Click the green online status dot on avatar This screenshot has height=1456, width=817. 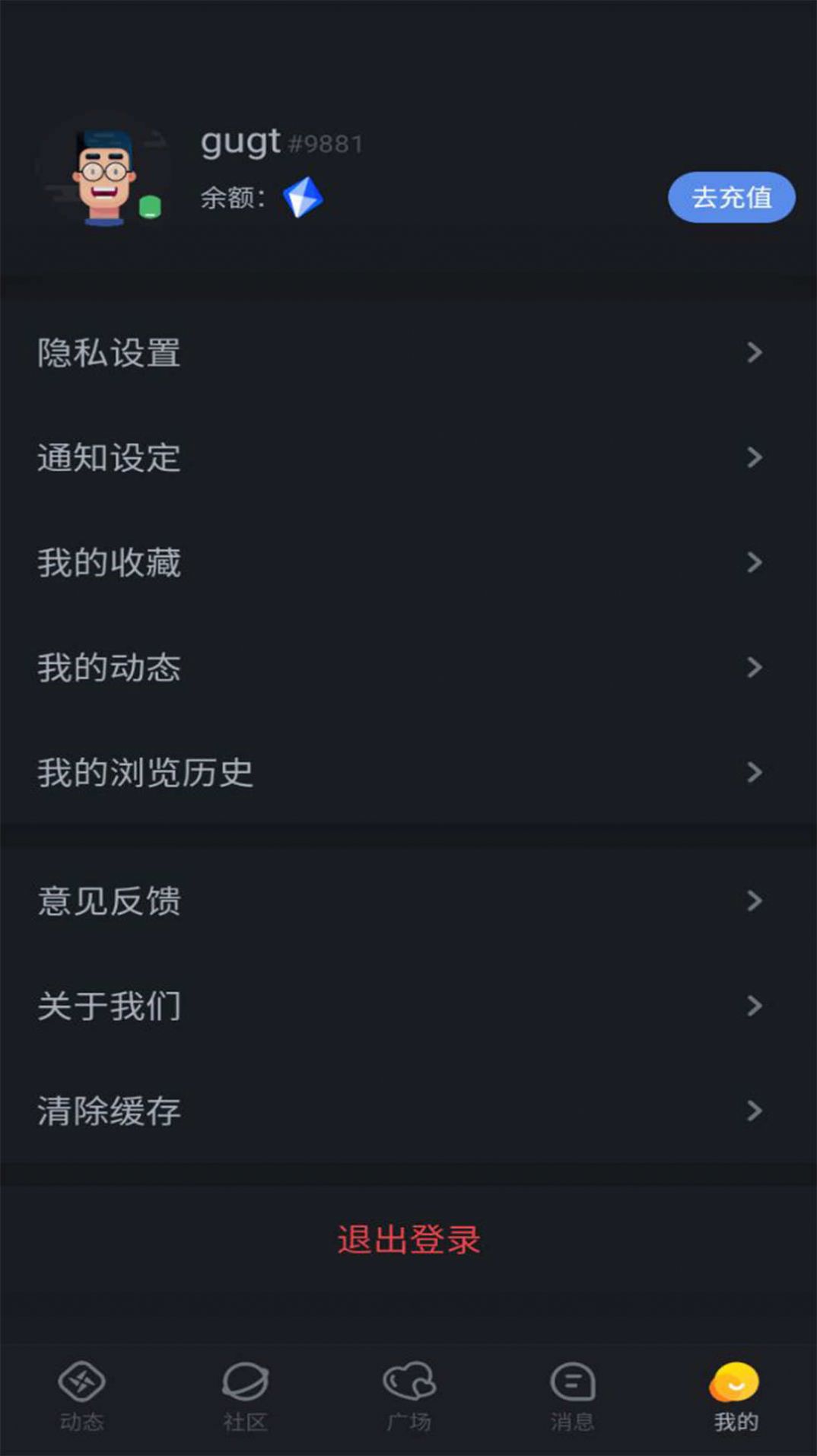tap(149, 207)
